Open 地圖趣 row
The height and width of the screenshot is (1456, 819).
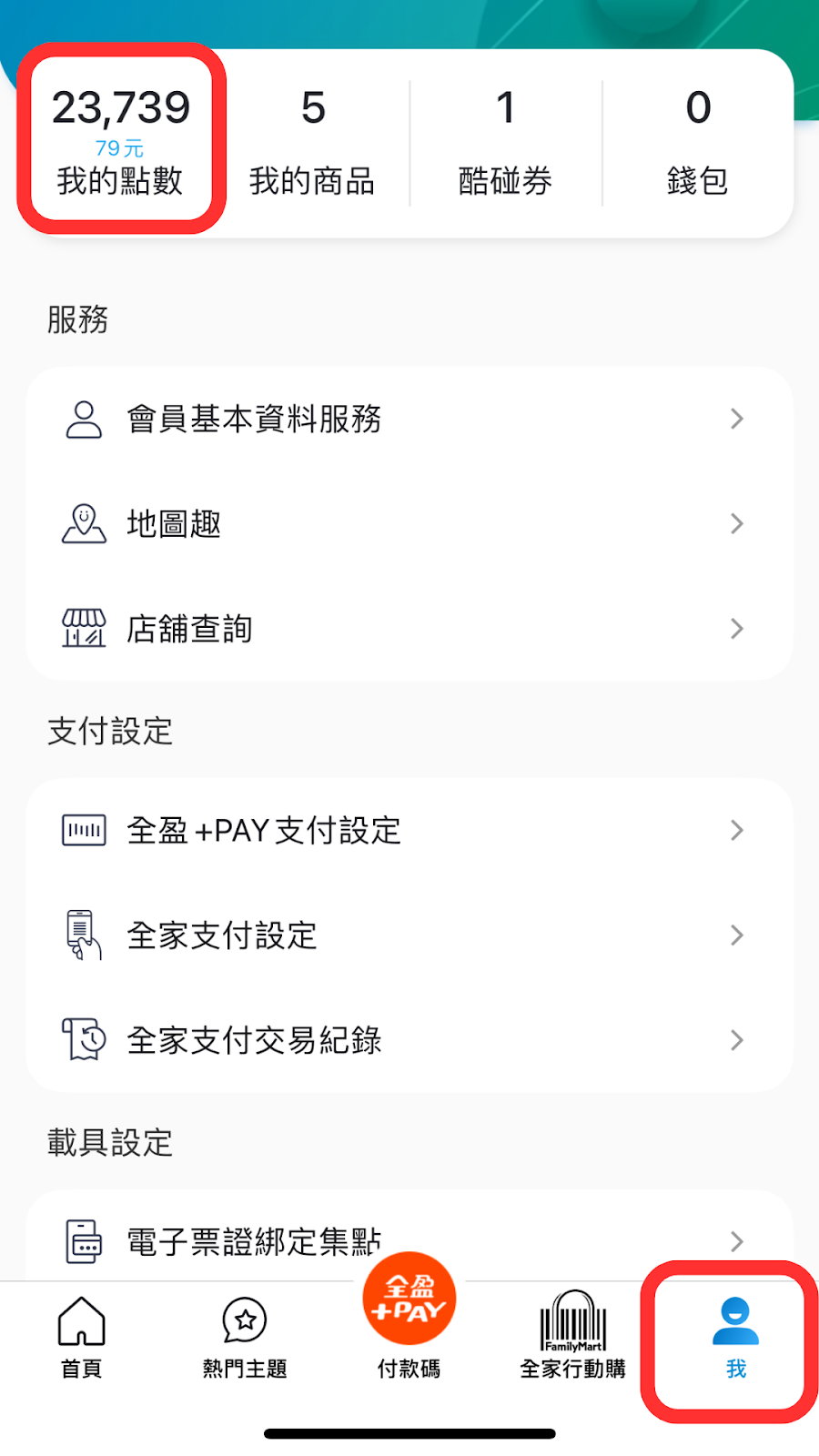409,523
